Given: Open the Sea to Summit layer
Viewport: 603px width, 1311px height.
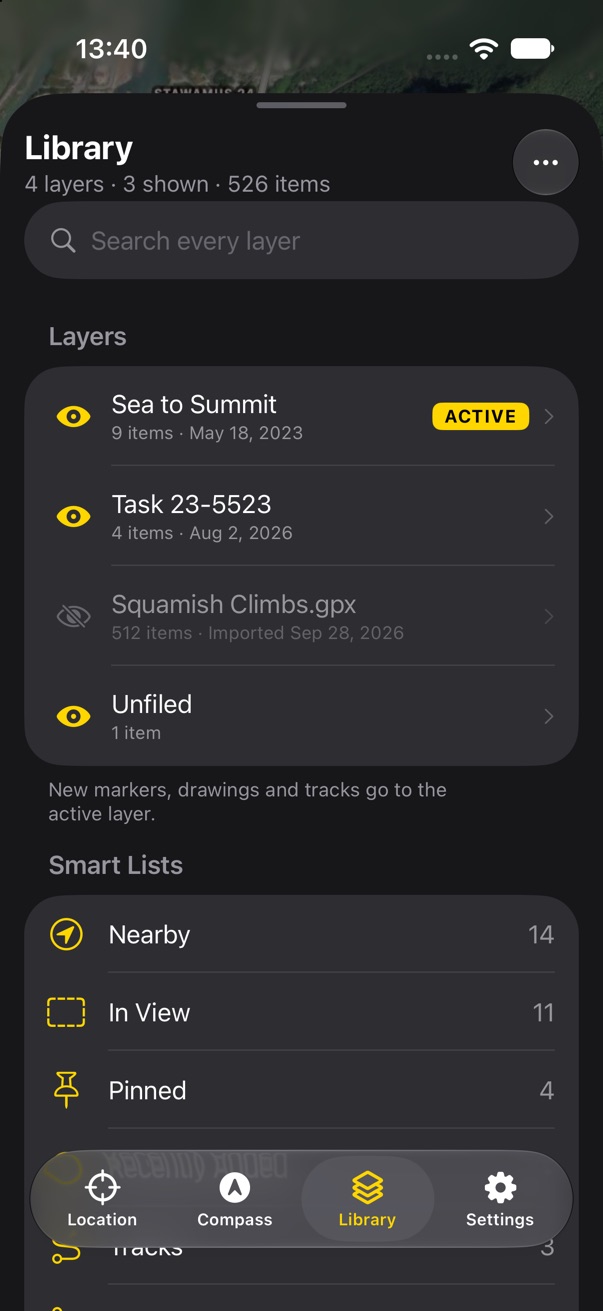Looking at the screenshot, I should click(x=301, y=417).
